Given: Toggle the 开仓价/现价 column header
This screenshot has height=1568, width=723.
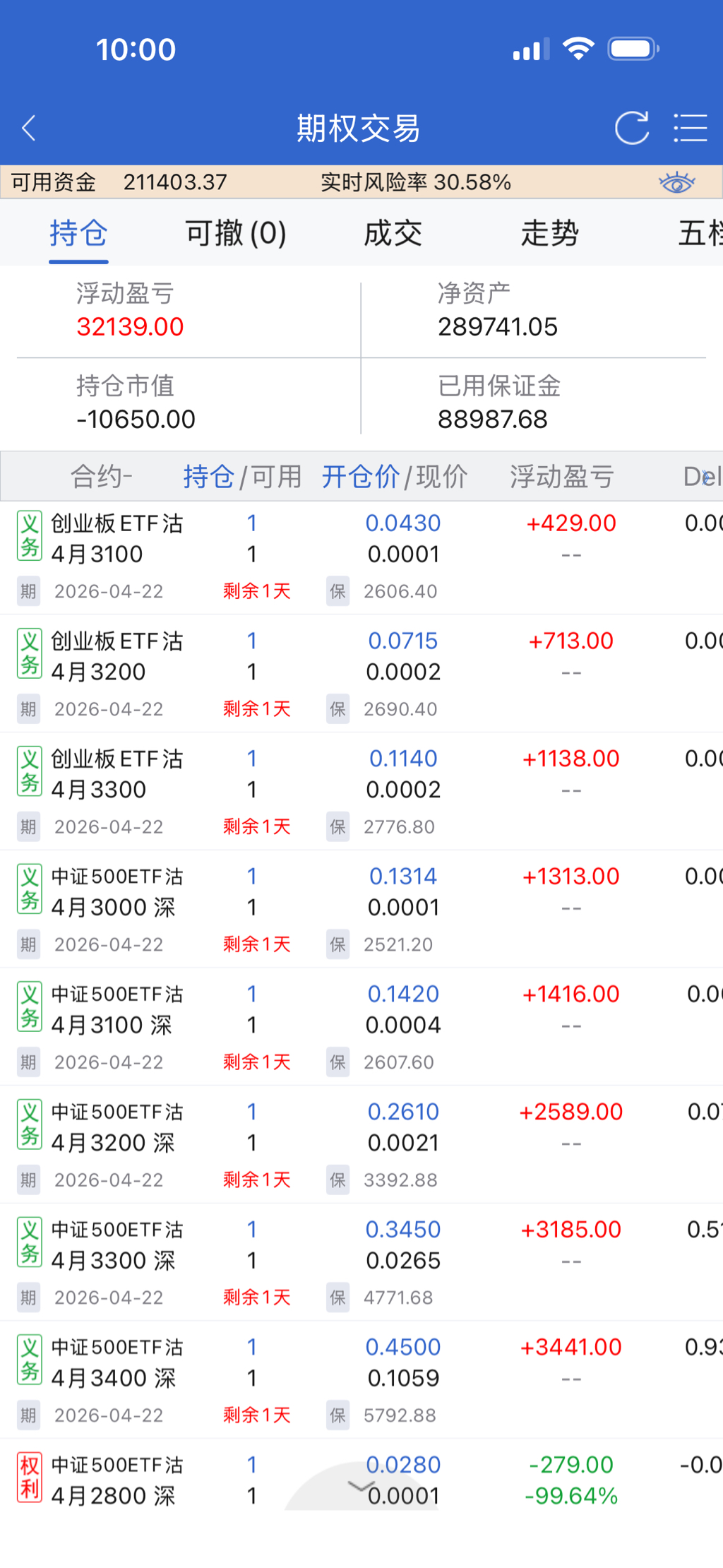Looking at the screenshot, I should pyautogui.click(x=395, y=477).
